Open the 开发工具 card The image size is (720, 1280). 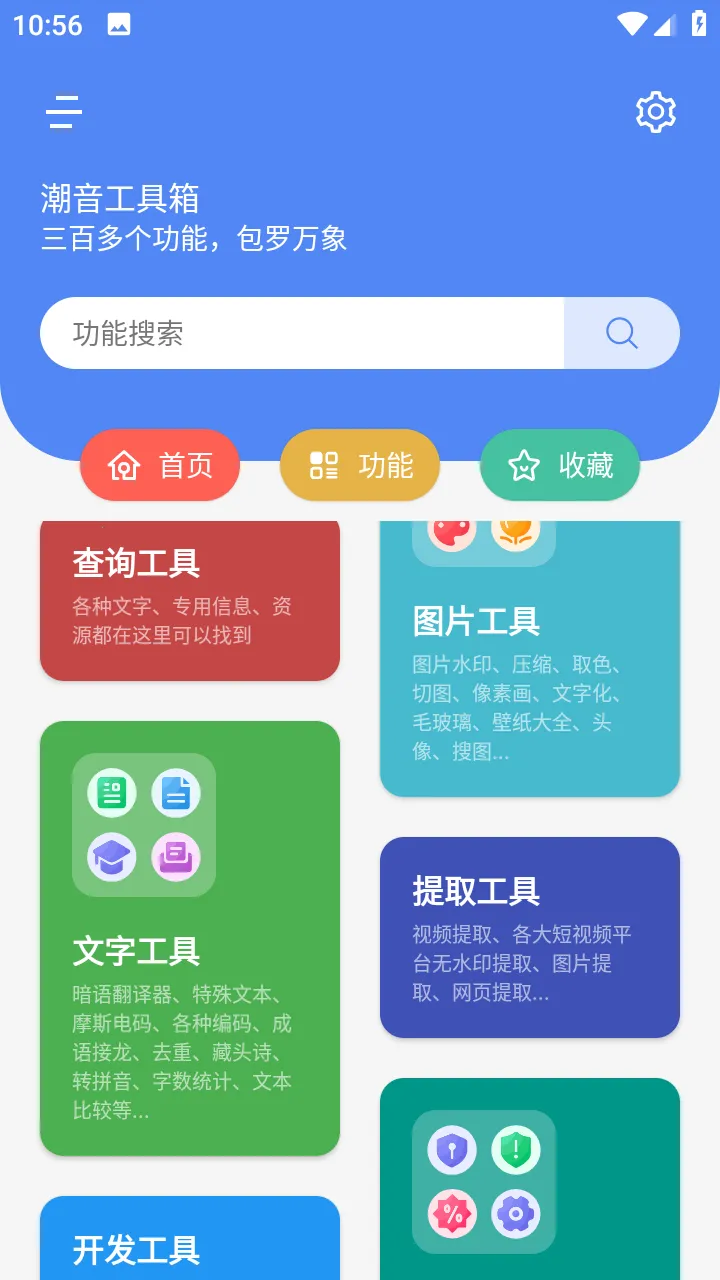coord(190,1240)
